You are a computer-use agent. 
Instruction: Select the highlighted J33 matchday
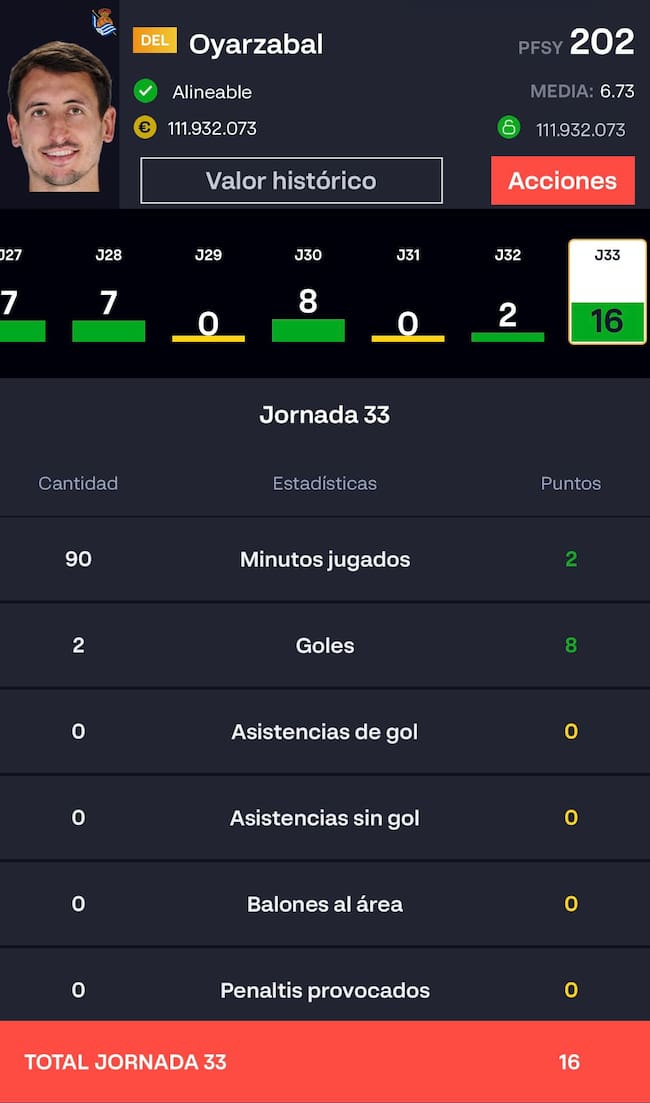coord(607,292)
